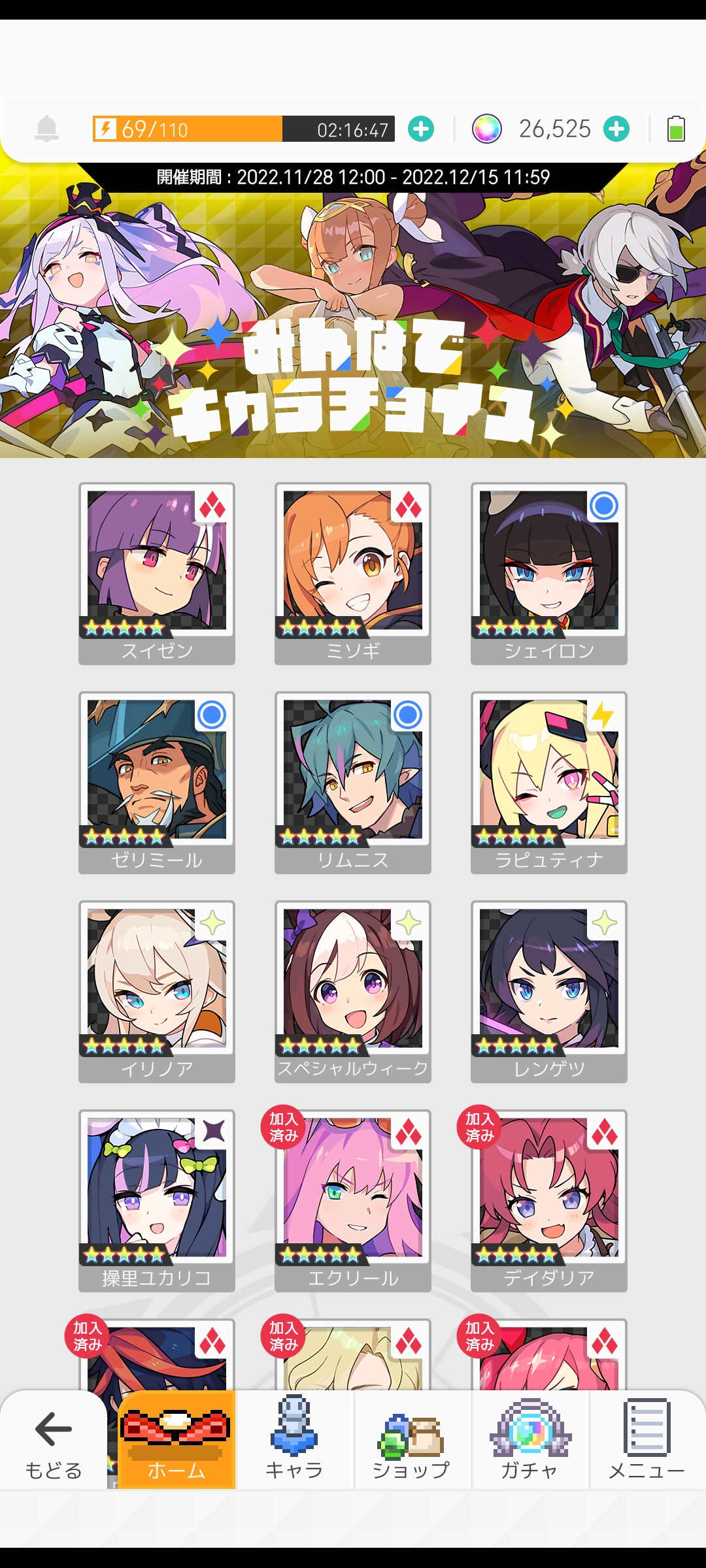Screen dimensions: 706x1568
Task: Choose the シェイロン character card
Action: point(549,573)
